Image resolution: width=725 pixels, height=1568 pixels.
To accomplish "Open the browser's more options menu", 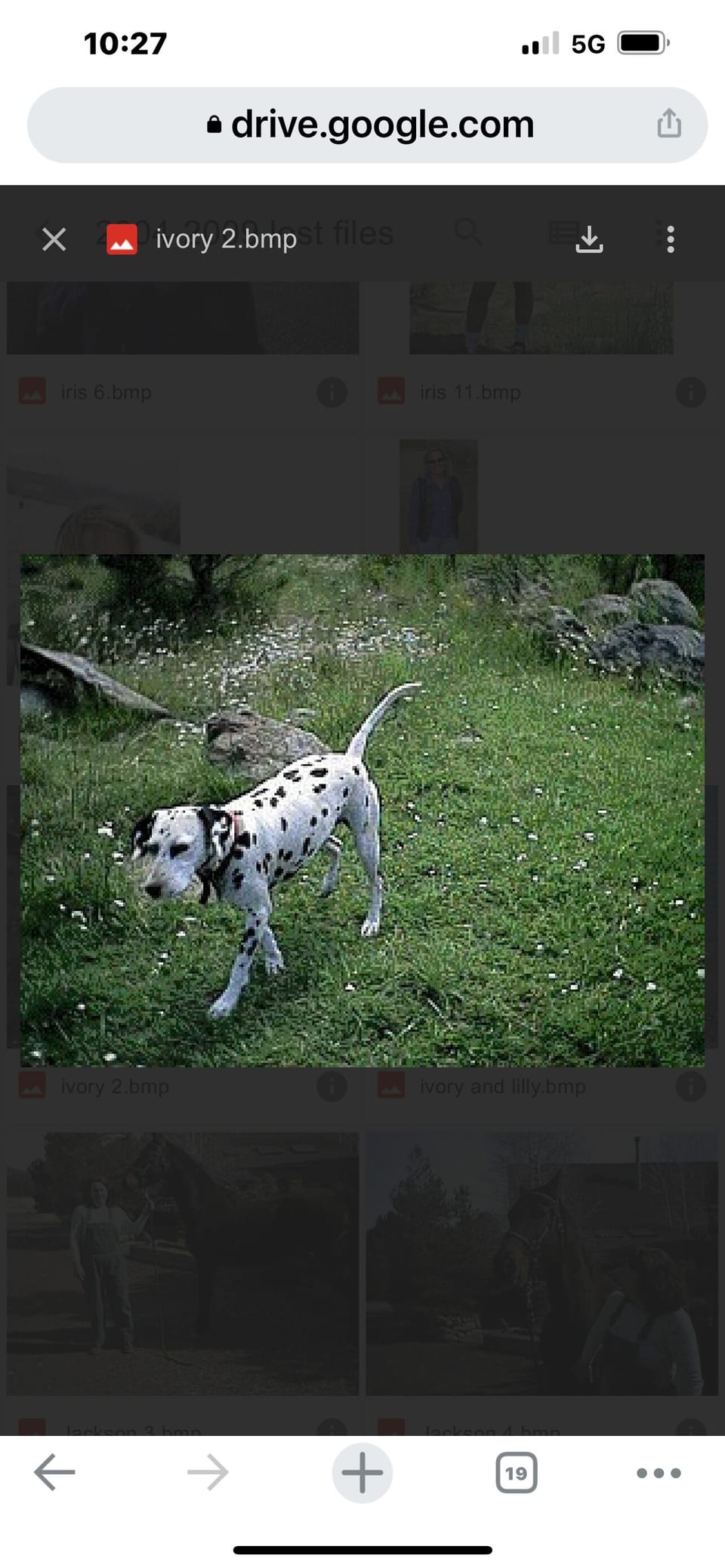I will pos(659,1471).
